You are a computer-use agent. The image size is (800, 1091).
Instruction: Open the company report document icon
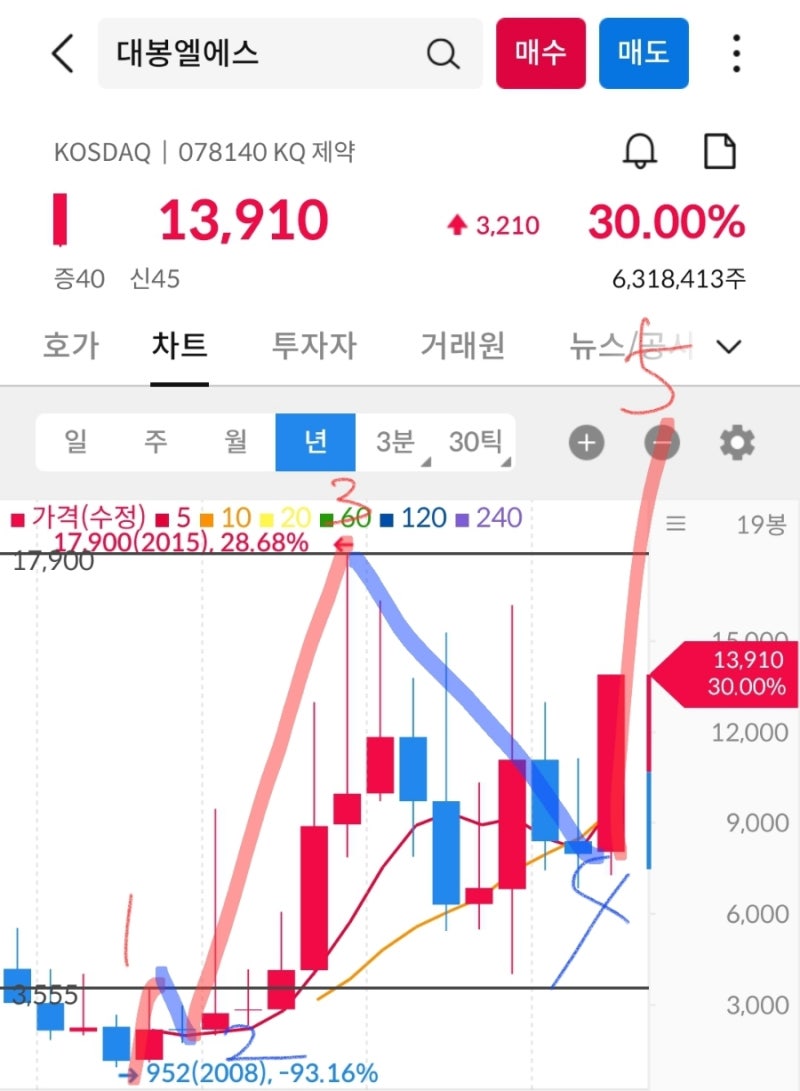(x=720, y=152)
